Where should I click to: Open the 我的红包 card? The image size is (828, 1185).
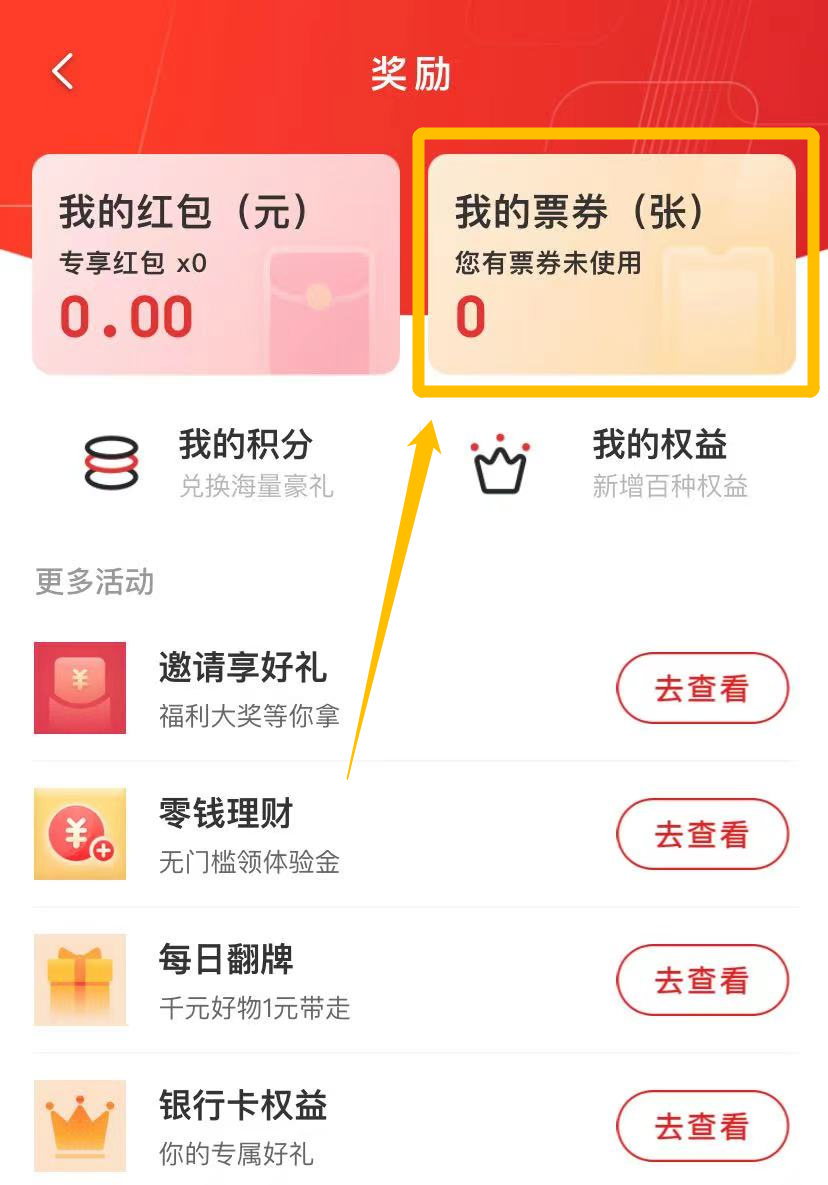point(216,265)
